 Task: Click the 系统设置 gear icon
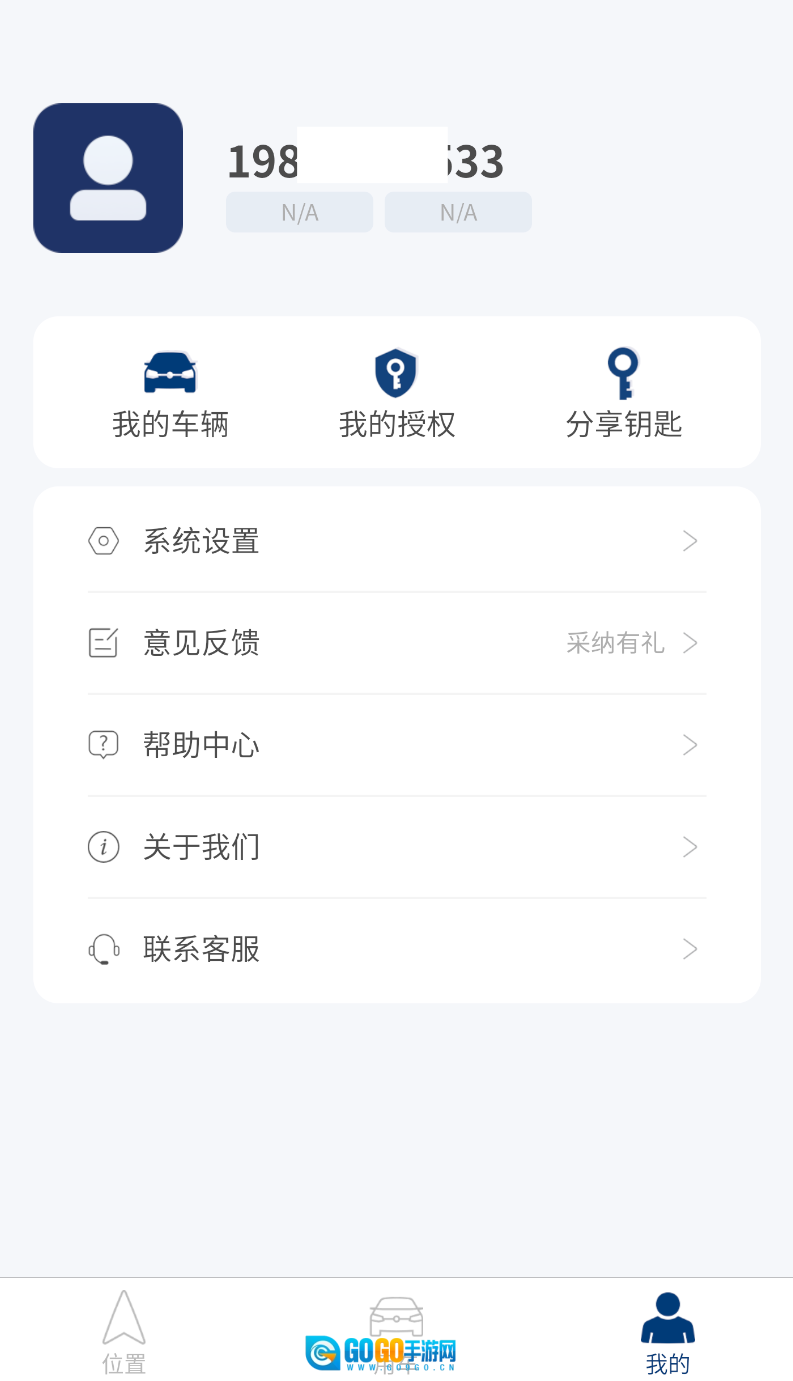point(104,540)
